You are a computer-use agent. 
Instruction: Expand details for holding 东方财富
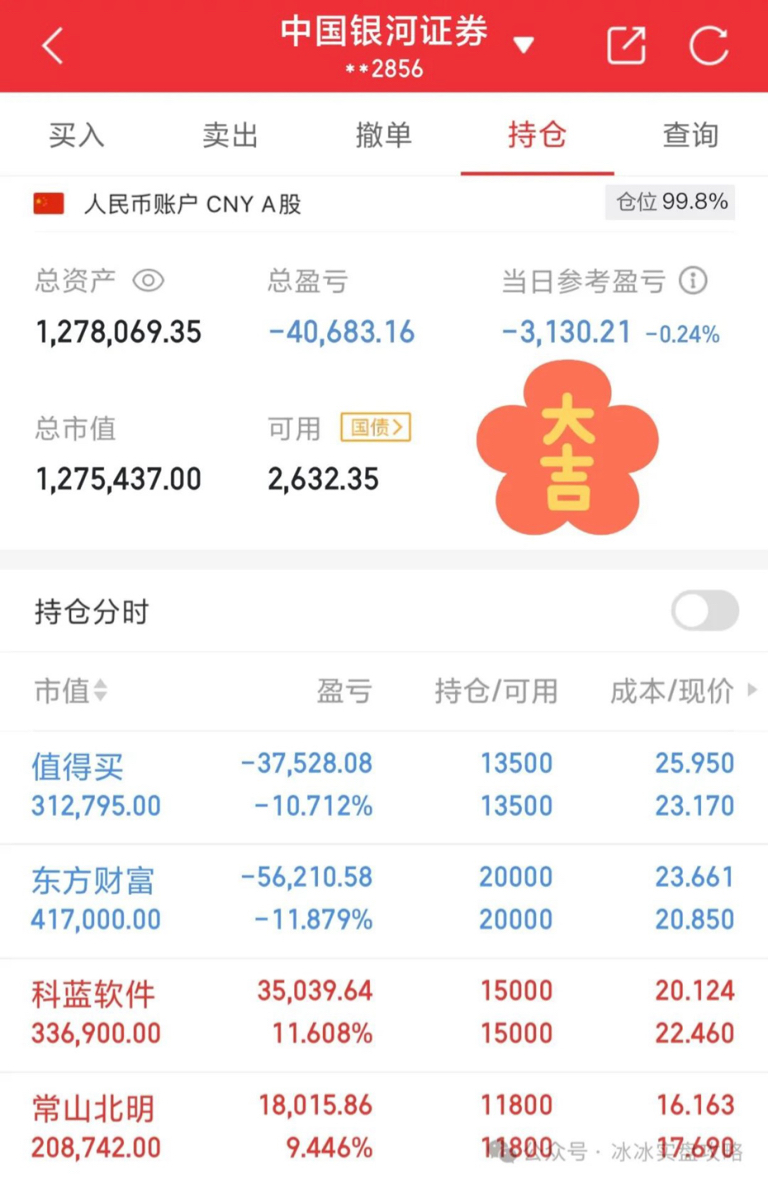(x=95, y=878)
